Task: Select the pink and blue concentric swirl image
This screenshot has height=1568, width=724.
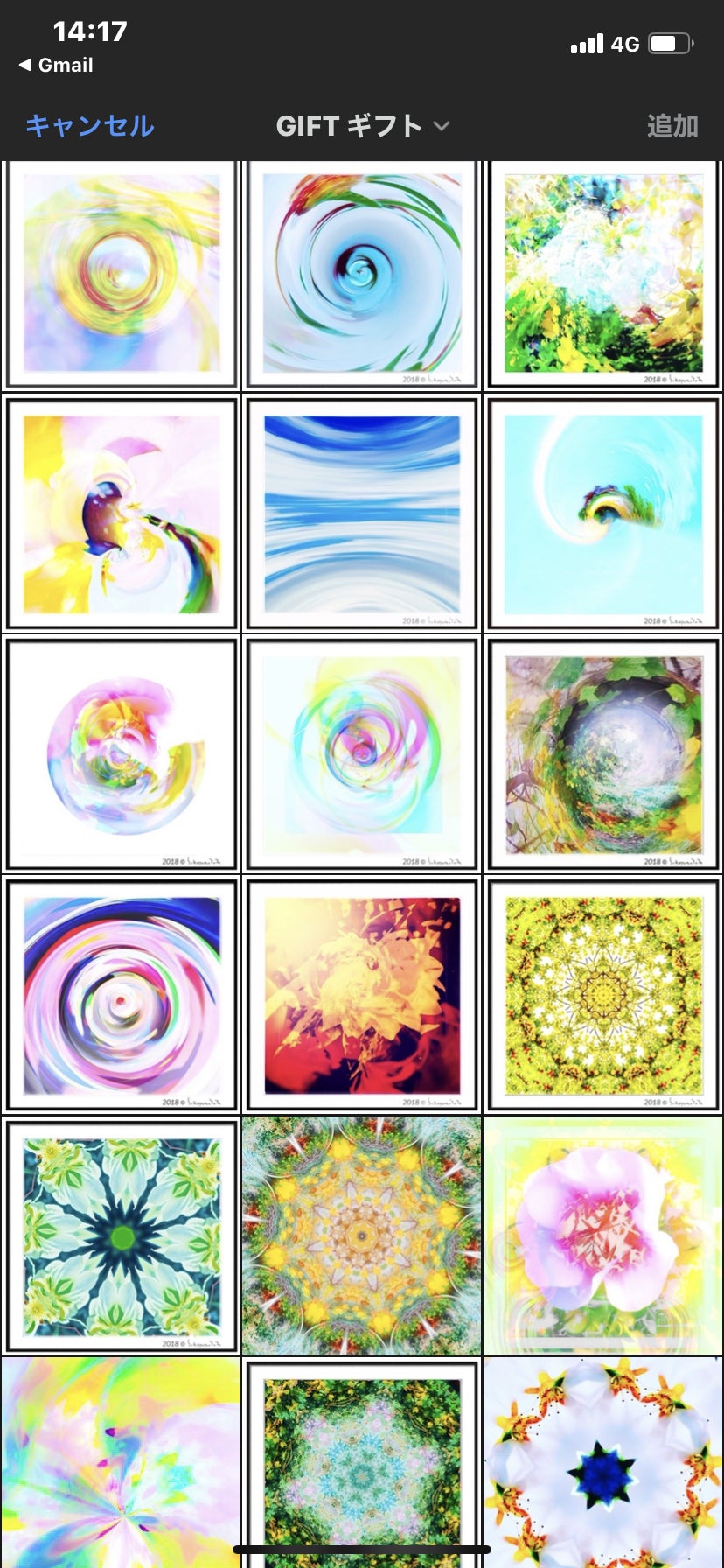Action: 122,995
